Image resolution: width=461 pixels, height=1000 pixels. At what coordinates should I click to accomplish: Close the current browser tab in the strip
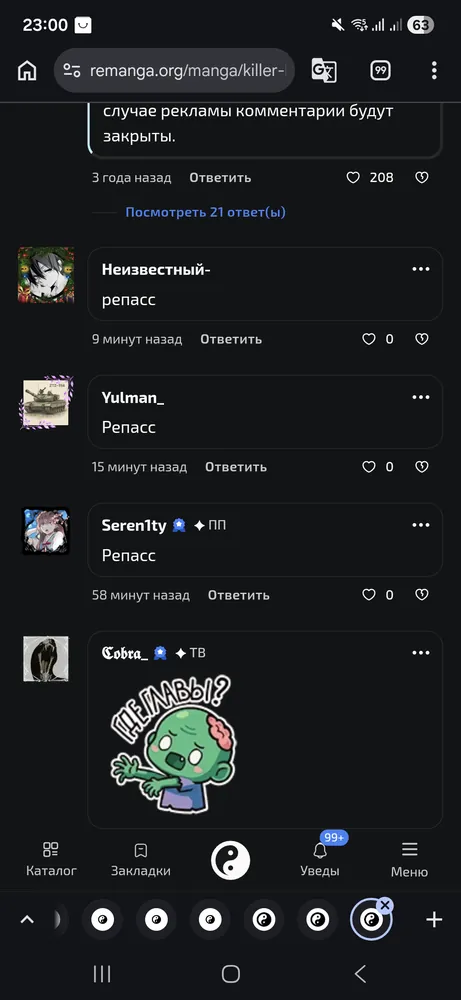384,906
